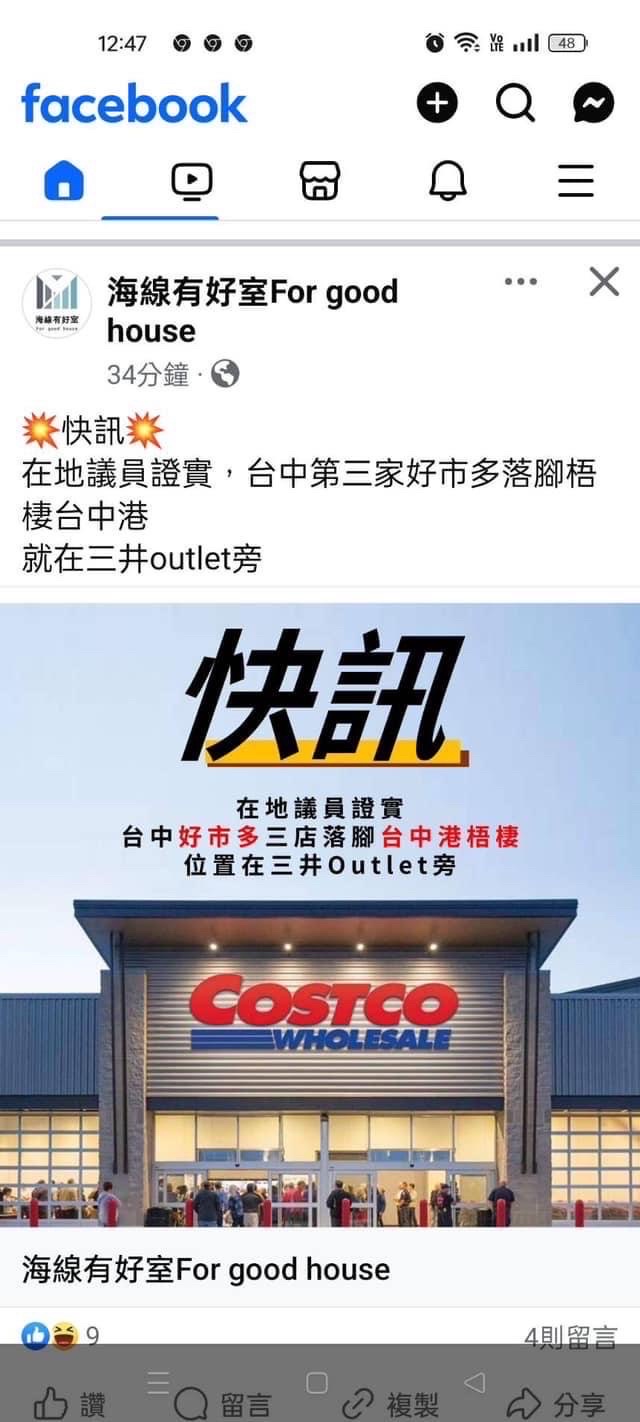Switch to the Video tab

[x=191, y=182]
